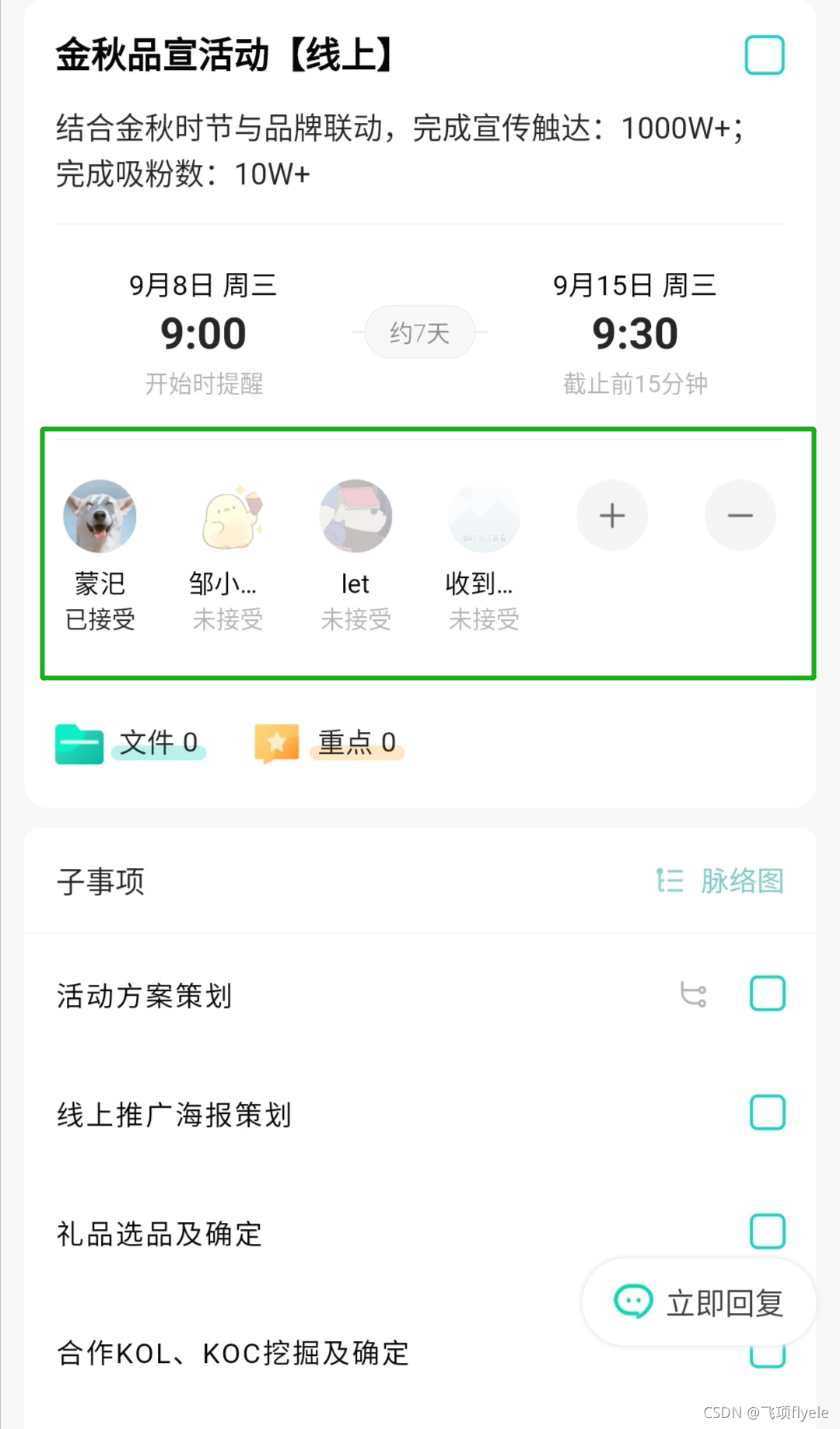Open sub-task 线上推广海报策划
The image size is (840, 1429).
(x=174, y=1115)
